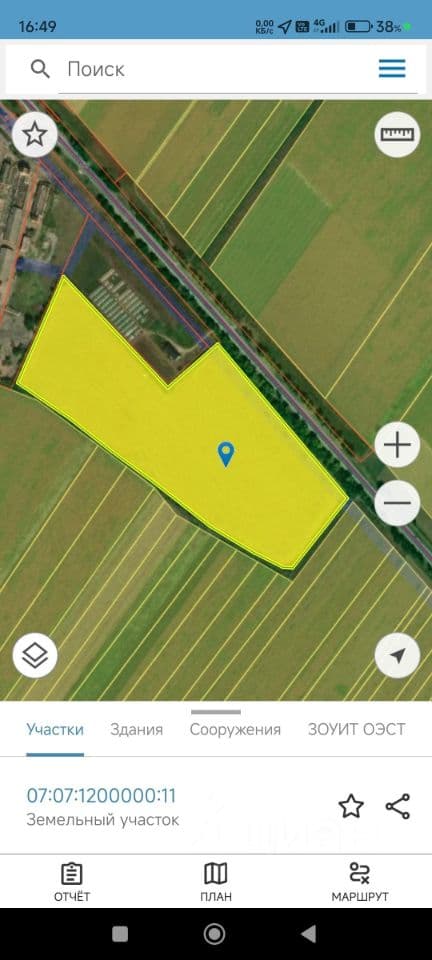Tap the blue pin on the parcel
Viewport: 432px width, 960px height.
(x=226, y=454)
